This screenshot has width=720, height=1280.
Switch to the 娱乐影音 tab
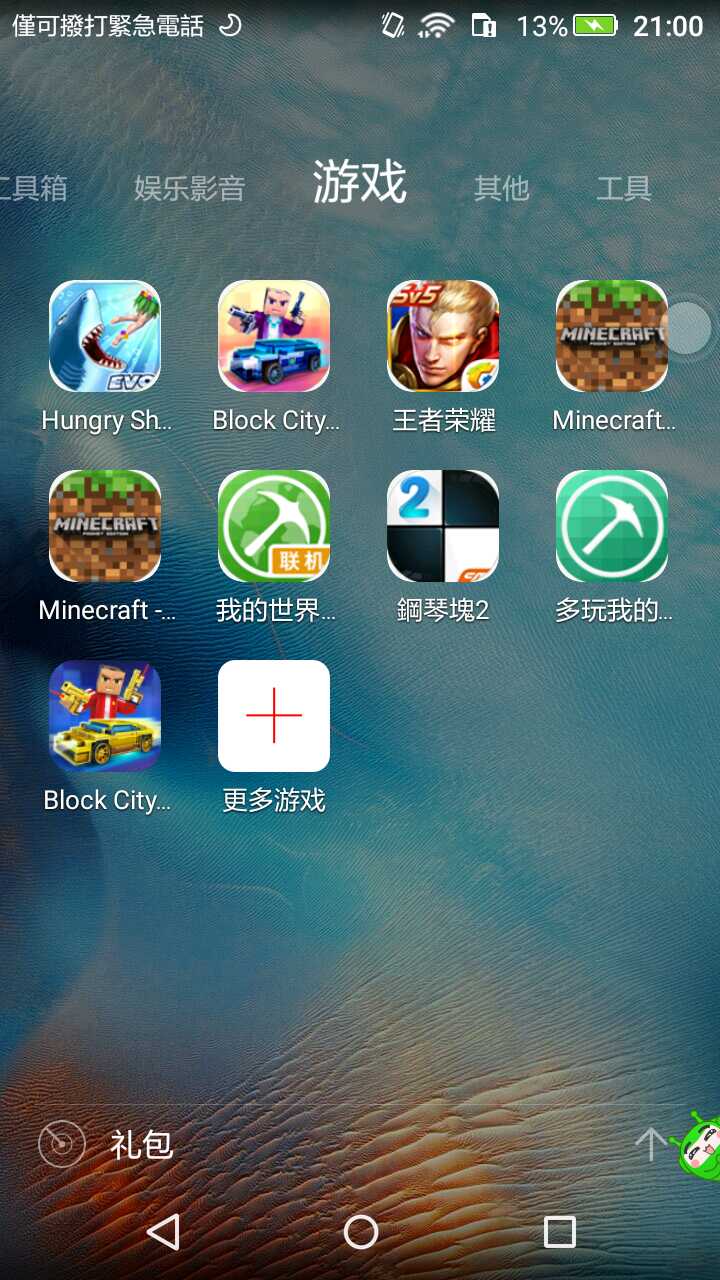pyautogui.click(x=189, y=188)
